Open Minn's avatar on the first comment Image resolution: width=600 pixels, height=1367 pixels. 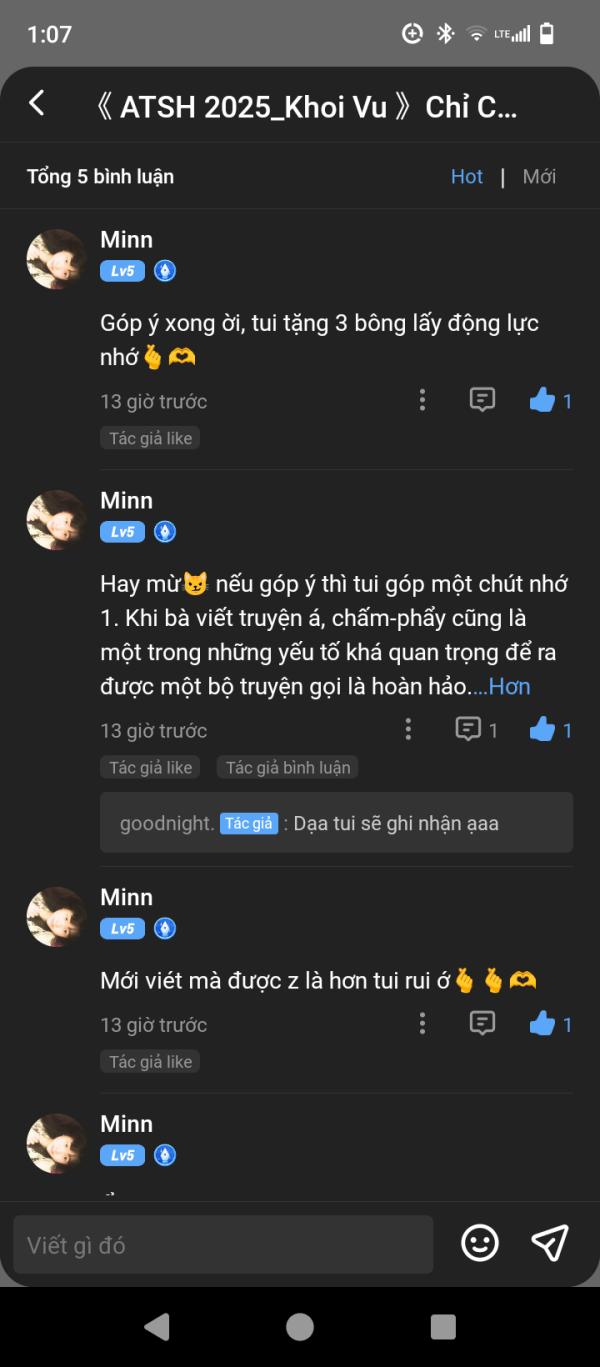(56, 259)
